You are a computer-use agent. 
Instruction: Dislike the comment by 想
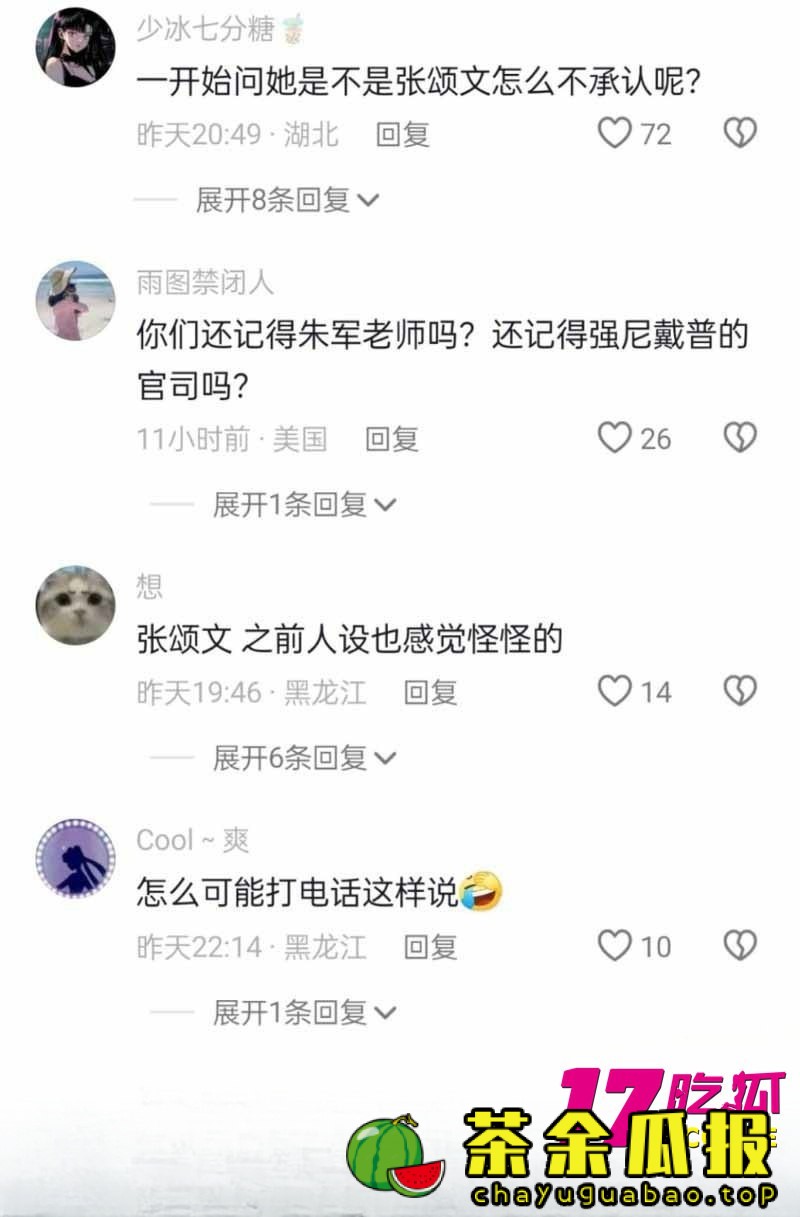click(x=740, y=691)
